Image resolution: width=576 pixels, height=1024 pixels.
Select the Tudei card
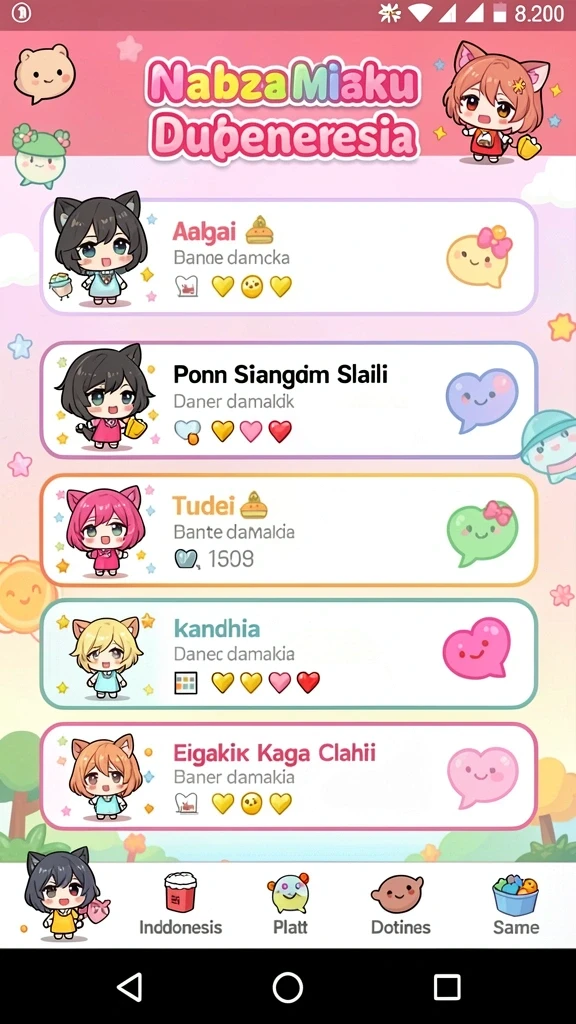coord(289,530)
